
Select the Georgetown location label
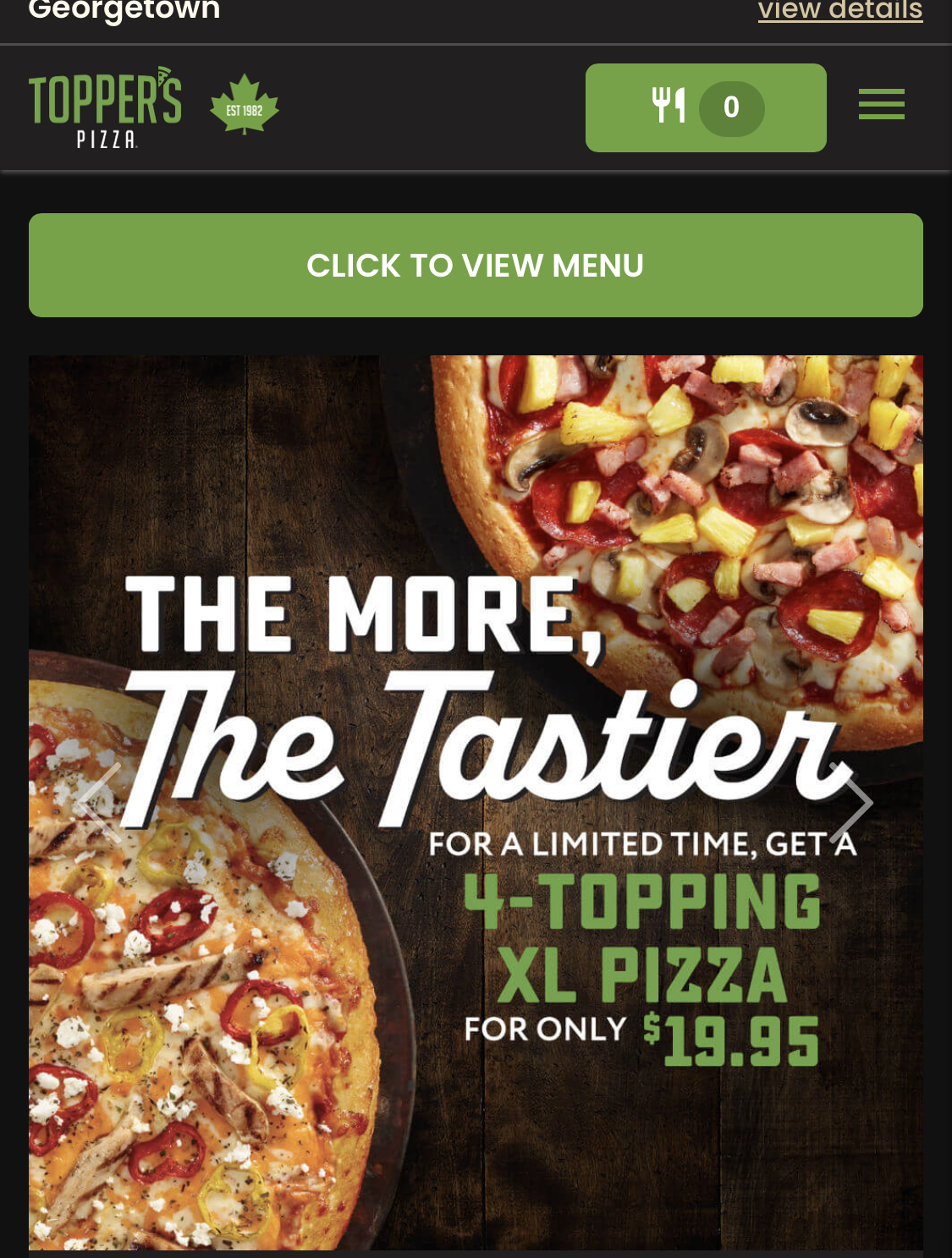[x=124, y=11]
